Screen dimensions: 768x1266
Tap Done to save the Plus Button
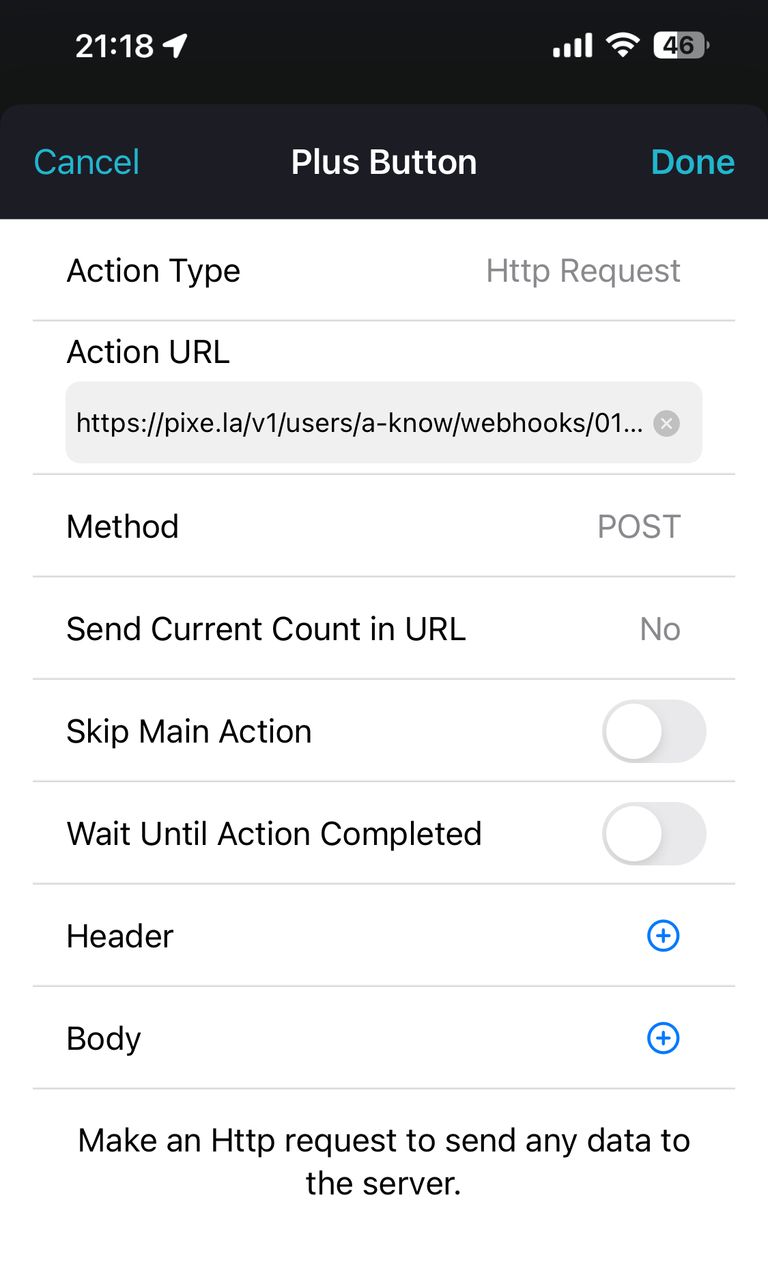692,162
